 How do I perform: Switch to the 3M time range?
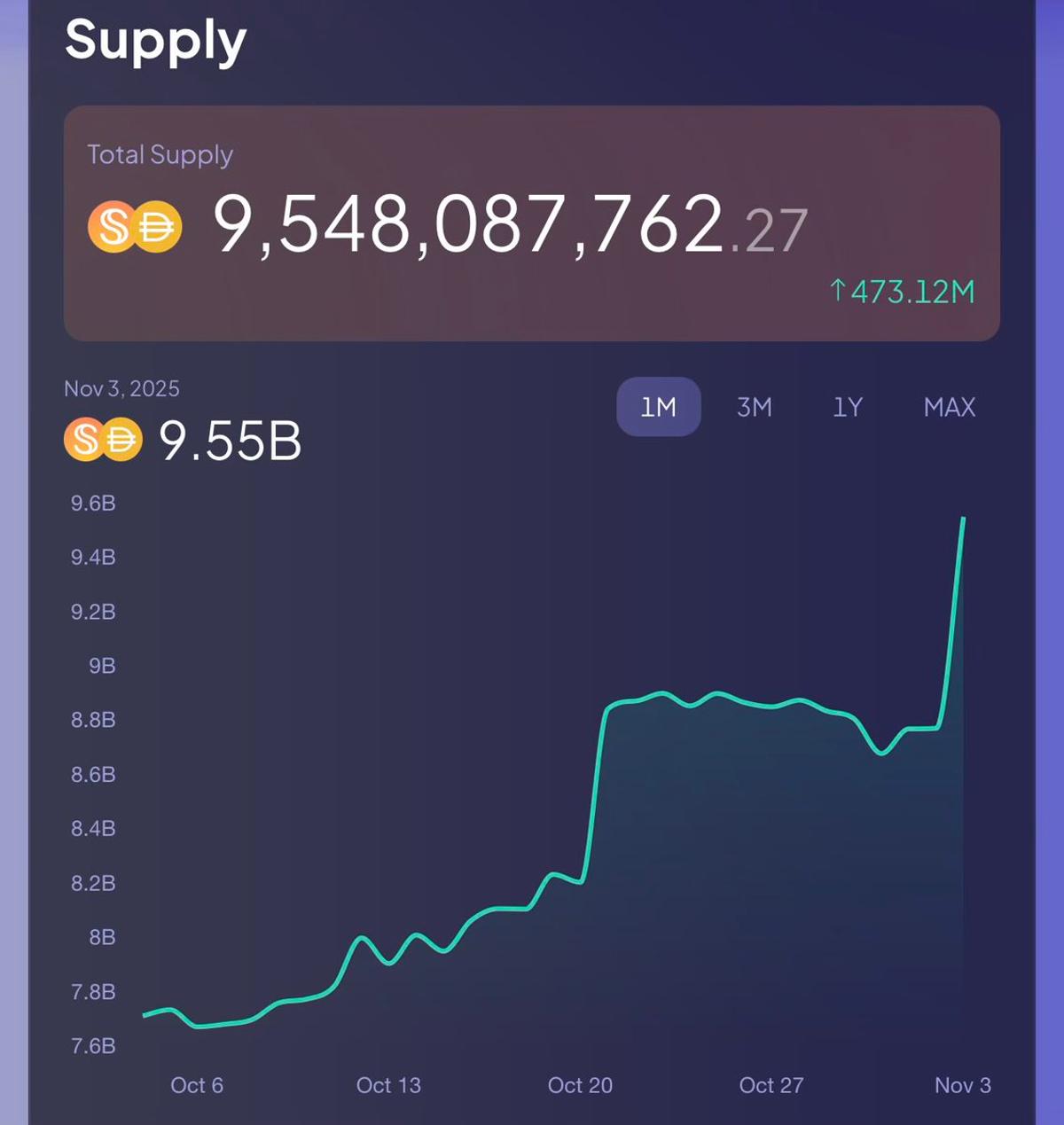pyautogui.click(x=753, y=407)
